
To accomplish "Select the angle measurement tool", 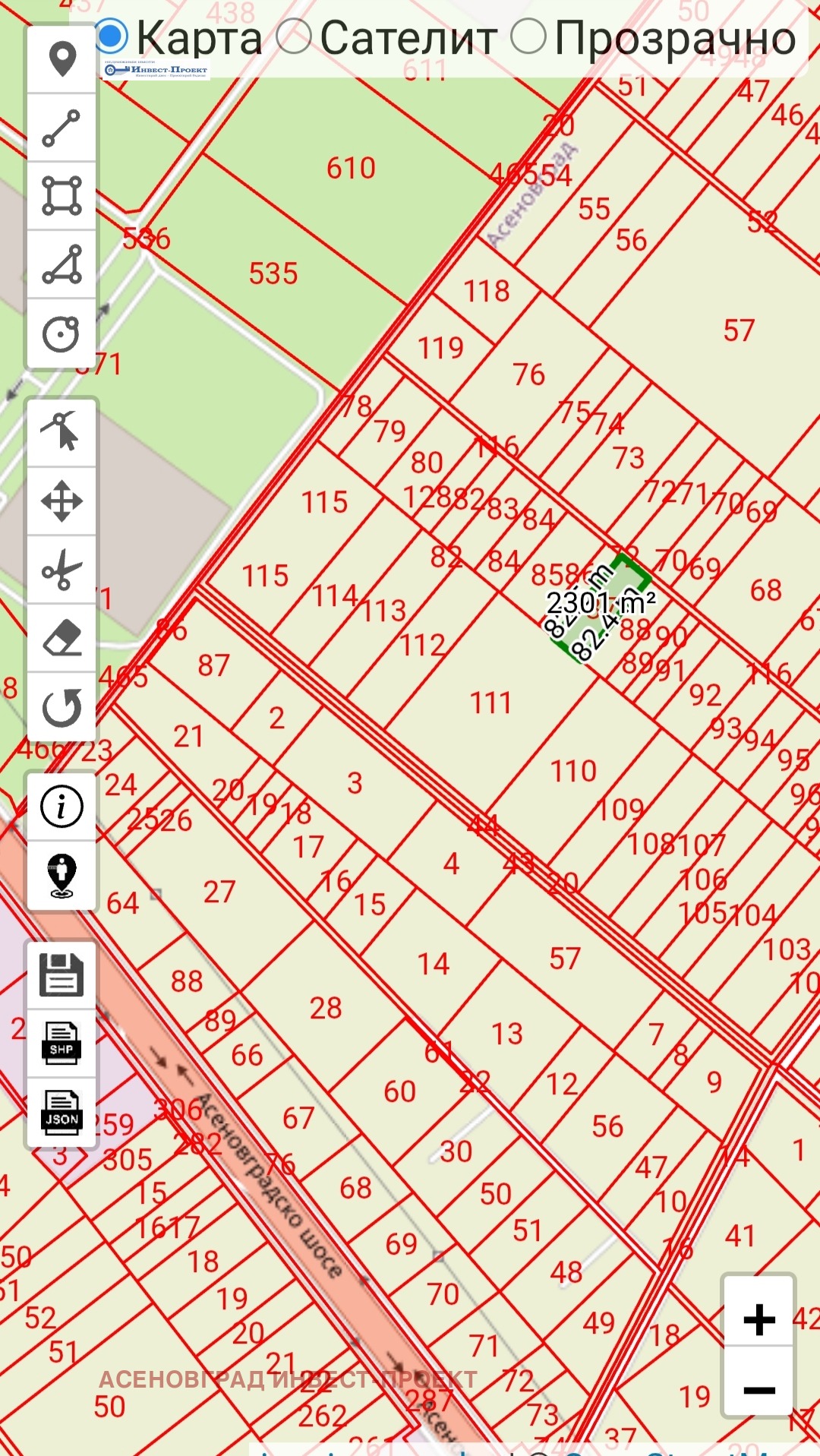I will (61, 264).
